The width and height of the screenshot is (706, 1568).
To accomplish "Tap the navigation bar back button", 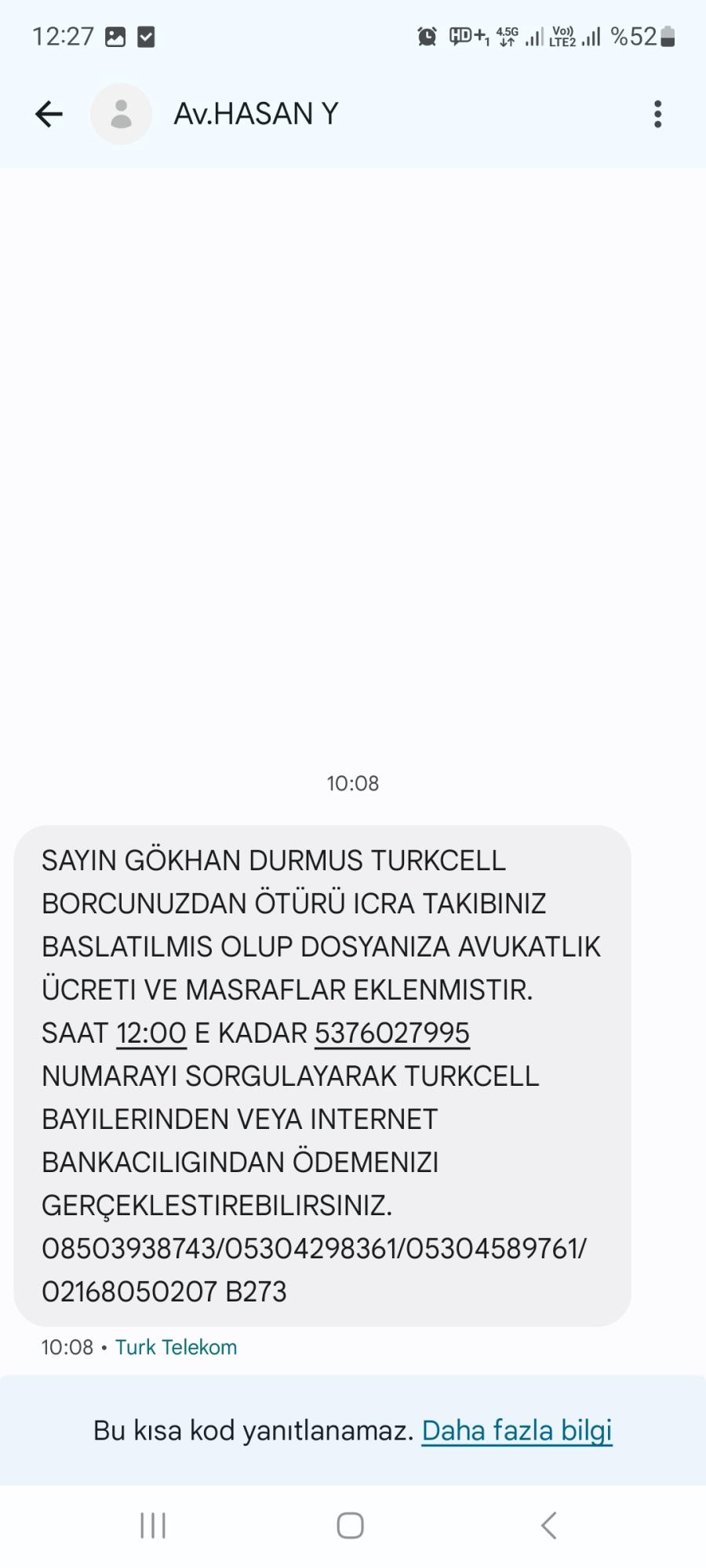I will (x=548, y=1524).
